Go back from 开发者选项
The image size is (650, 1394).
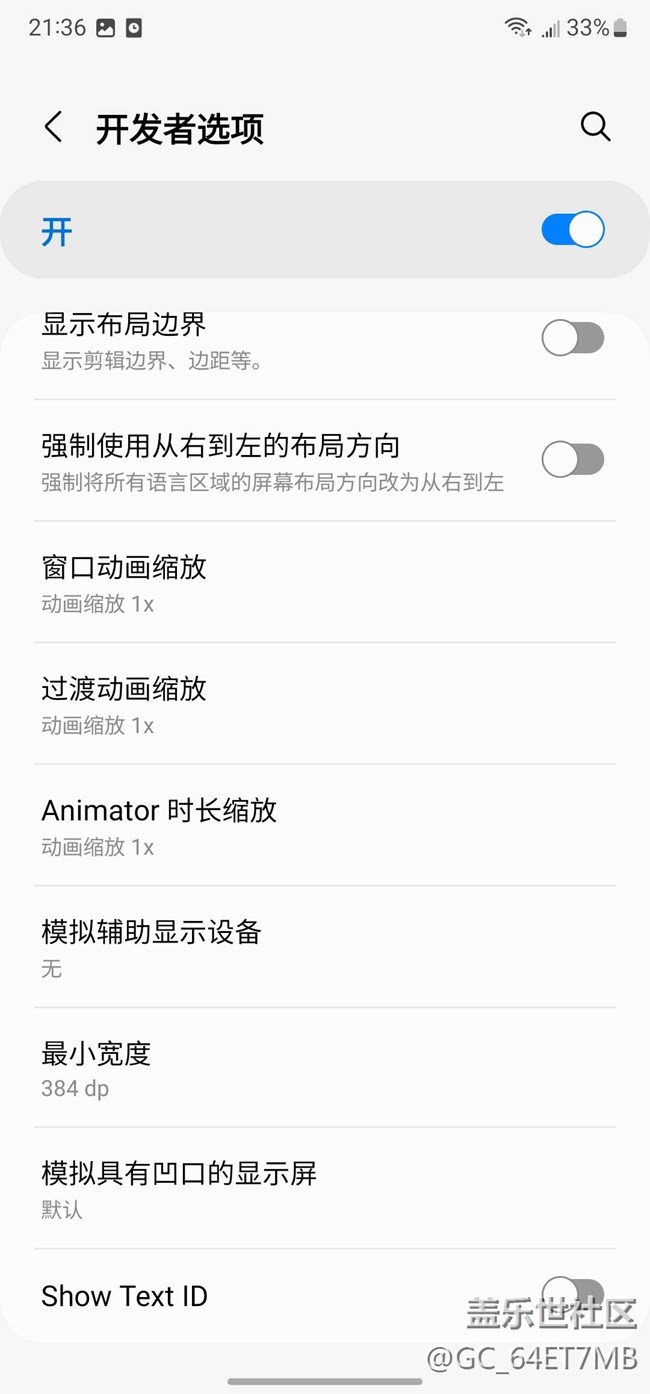pyautogui.click(x=54, y=128)
